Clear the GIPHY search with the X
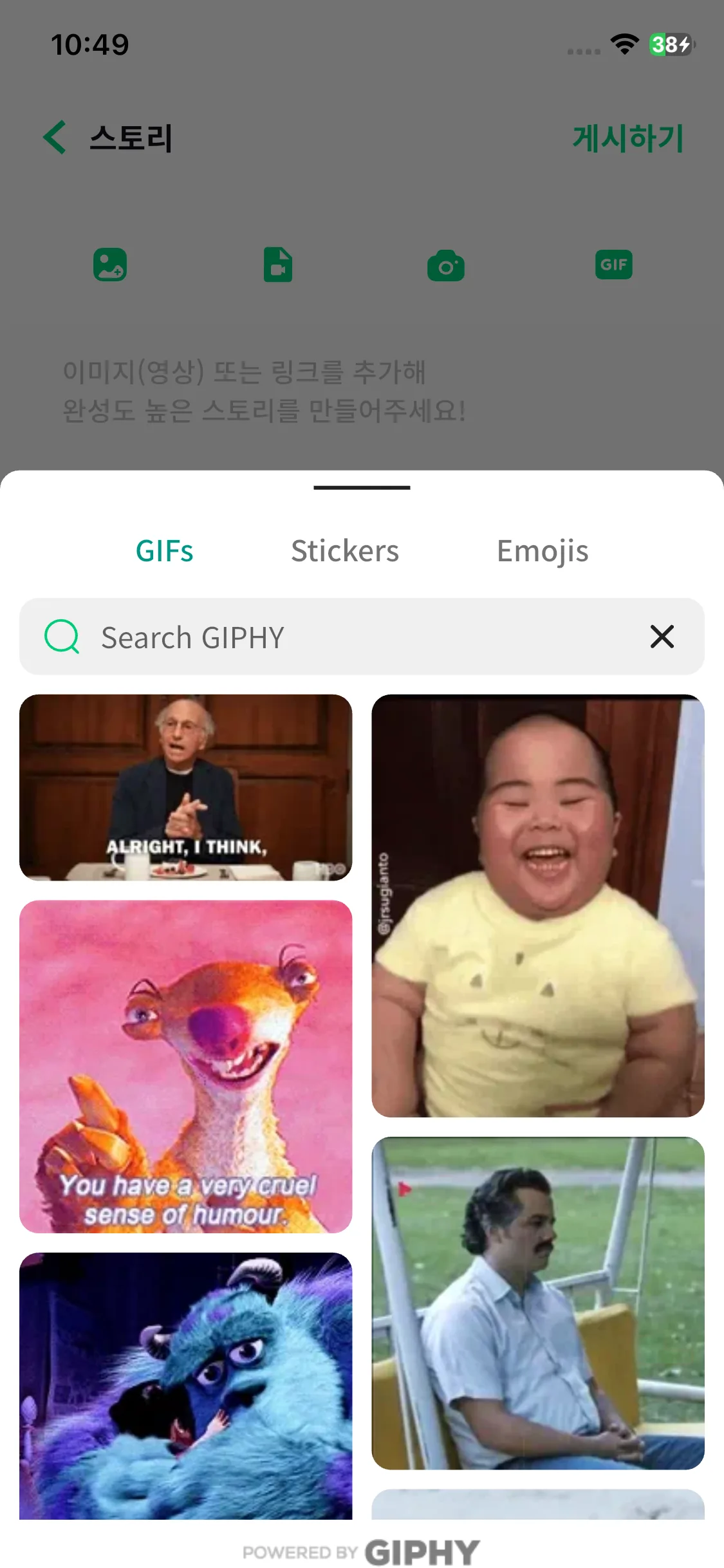The width and height of the screenshot is (724, 1568). click(662, 637)
